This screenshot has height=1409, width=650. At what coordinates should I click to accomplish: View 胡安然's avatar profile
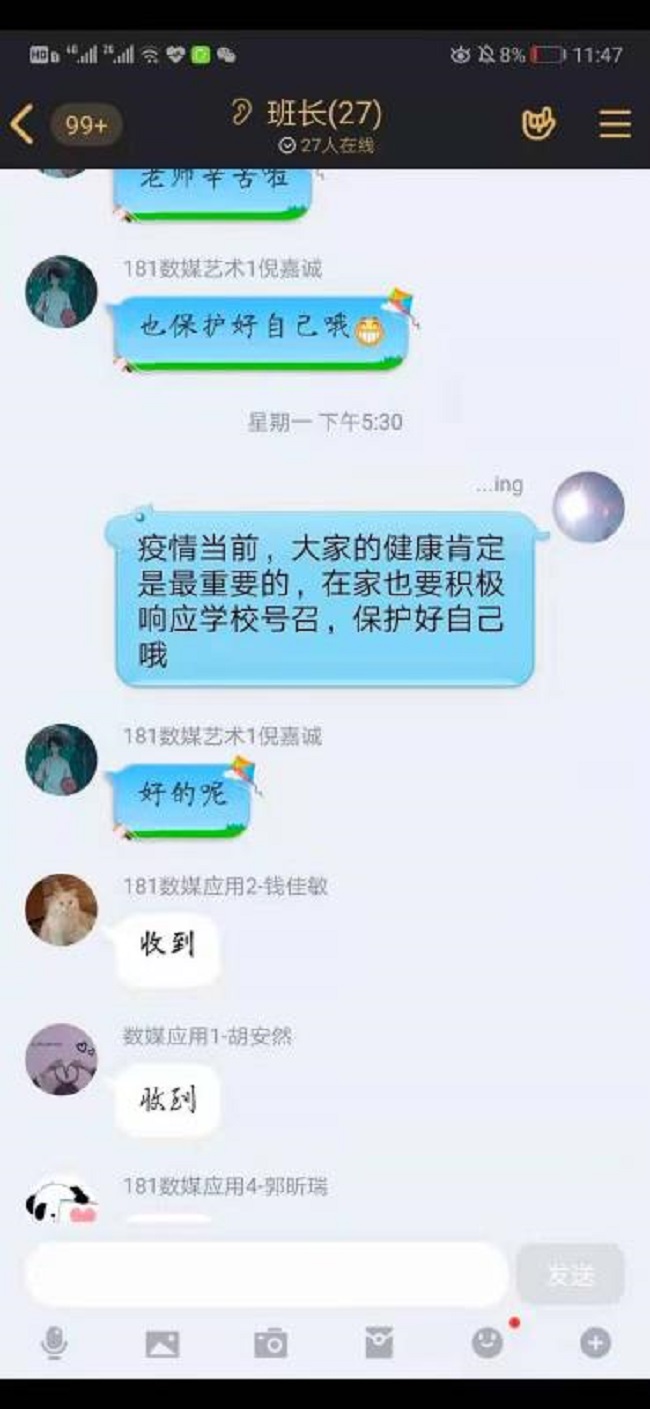(x=61, y=1059)
